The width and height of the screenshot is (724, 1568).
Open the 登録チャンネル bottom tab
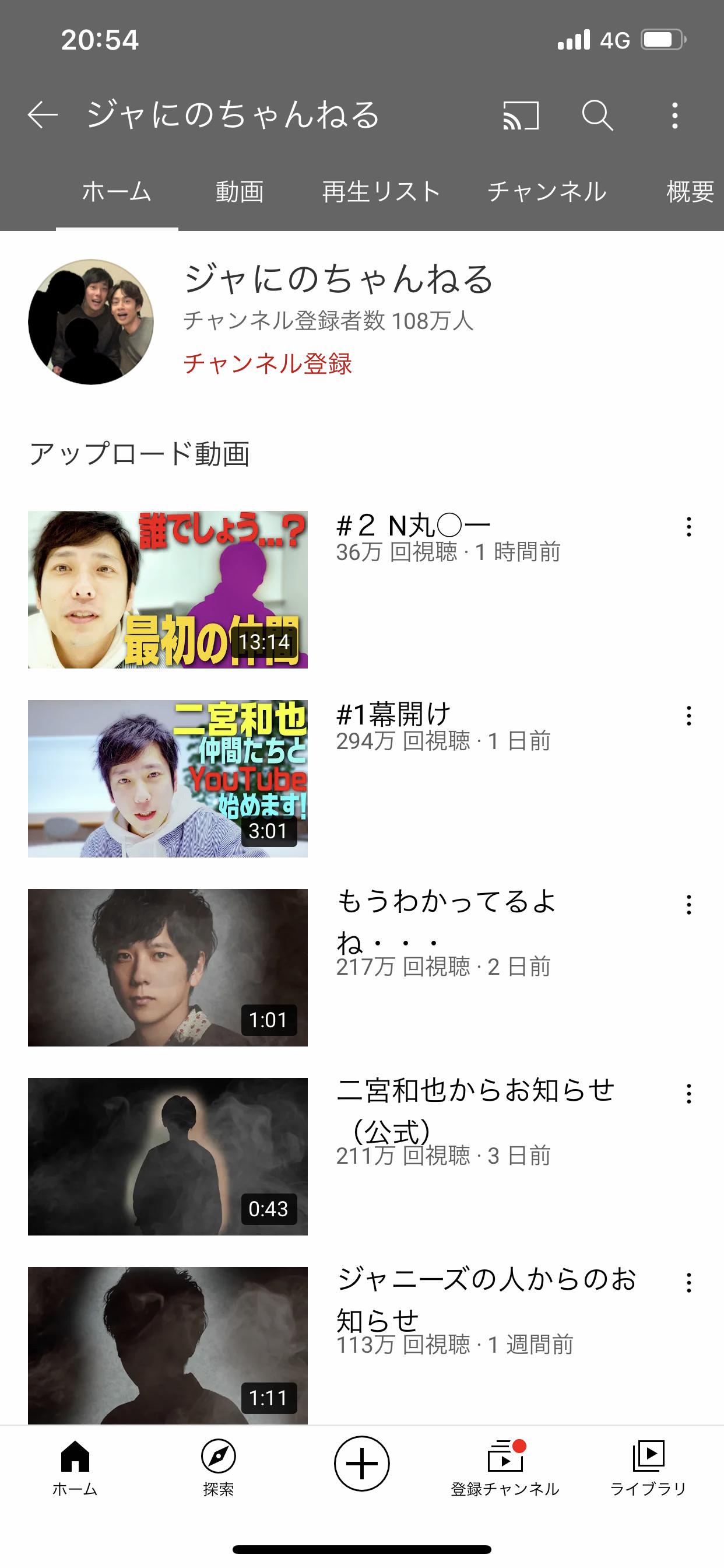[505, 1468]
